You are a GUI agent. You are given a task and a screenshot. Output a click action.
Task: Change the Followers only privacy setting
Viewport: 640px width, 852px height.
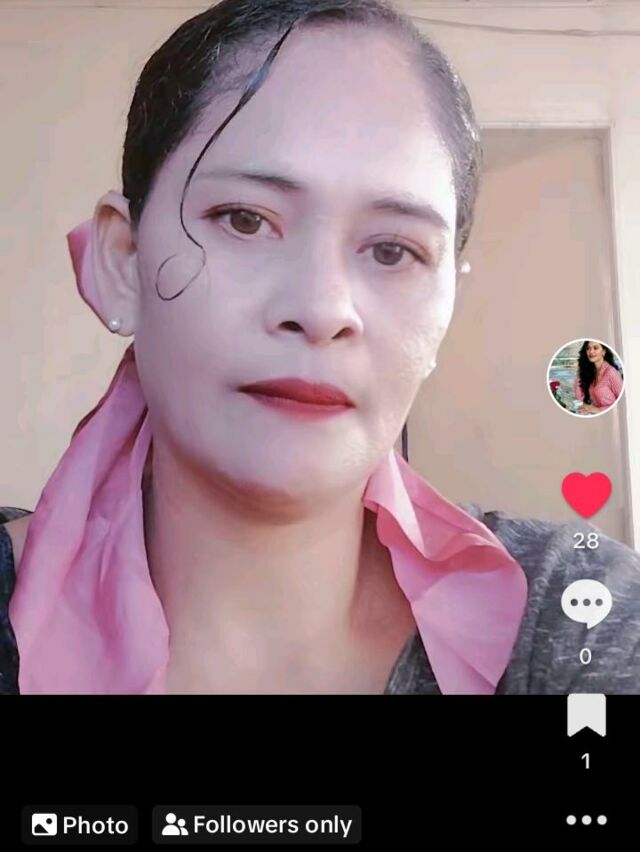[x=257, y=825]
